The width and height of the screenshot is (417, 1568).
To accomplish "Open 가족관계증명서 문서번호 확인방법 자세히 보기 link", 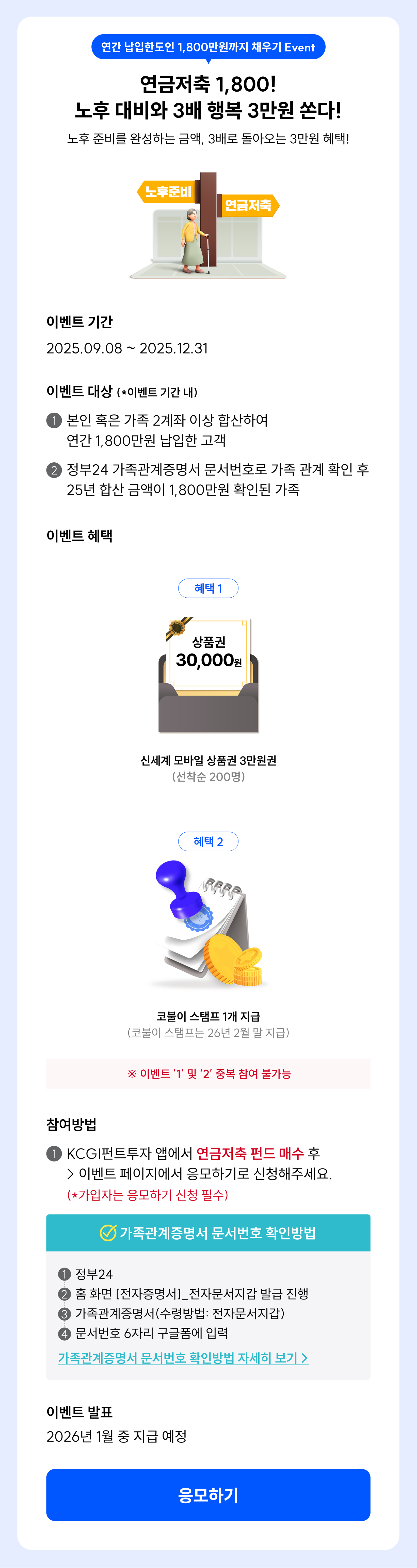I will click(183, 1357).
